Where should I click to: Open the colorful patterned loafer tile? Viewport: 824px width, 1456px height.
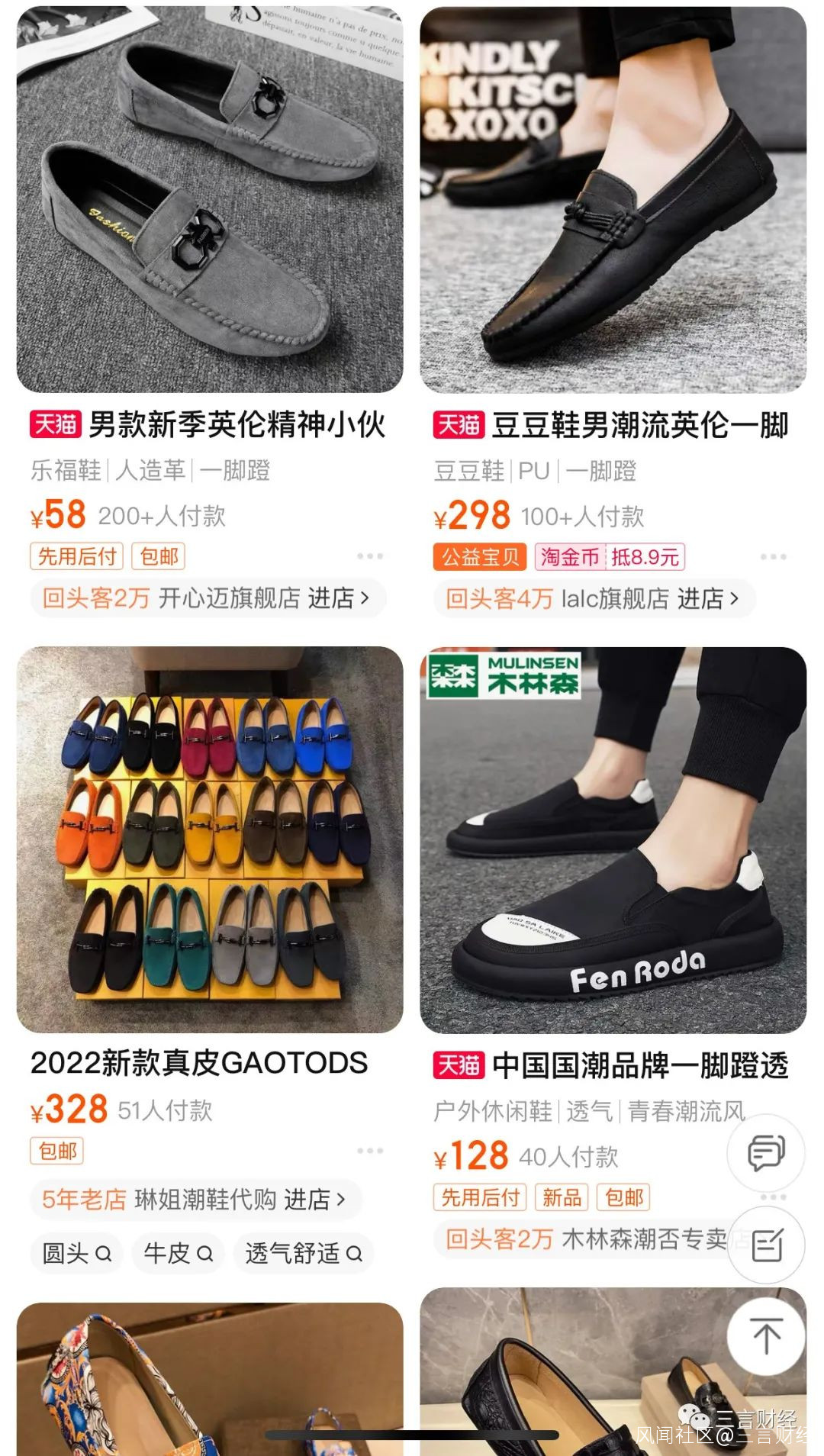[210, 1378]
